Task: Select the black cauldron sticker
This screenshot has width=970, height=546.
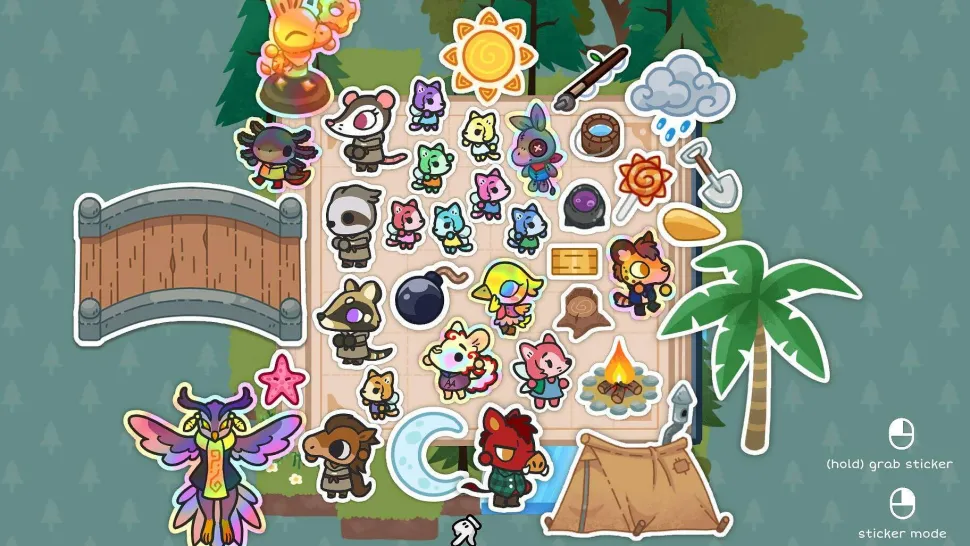Action: [583, 204]
